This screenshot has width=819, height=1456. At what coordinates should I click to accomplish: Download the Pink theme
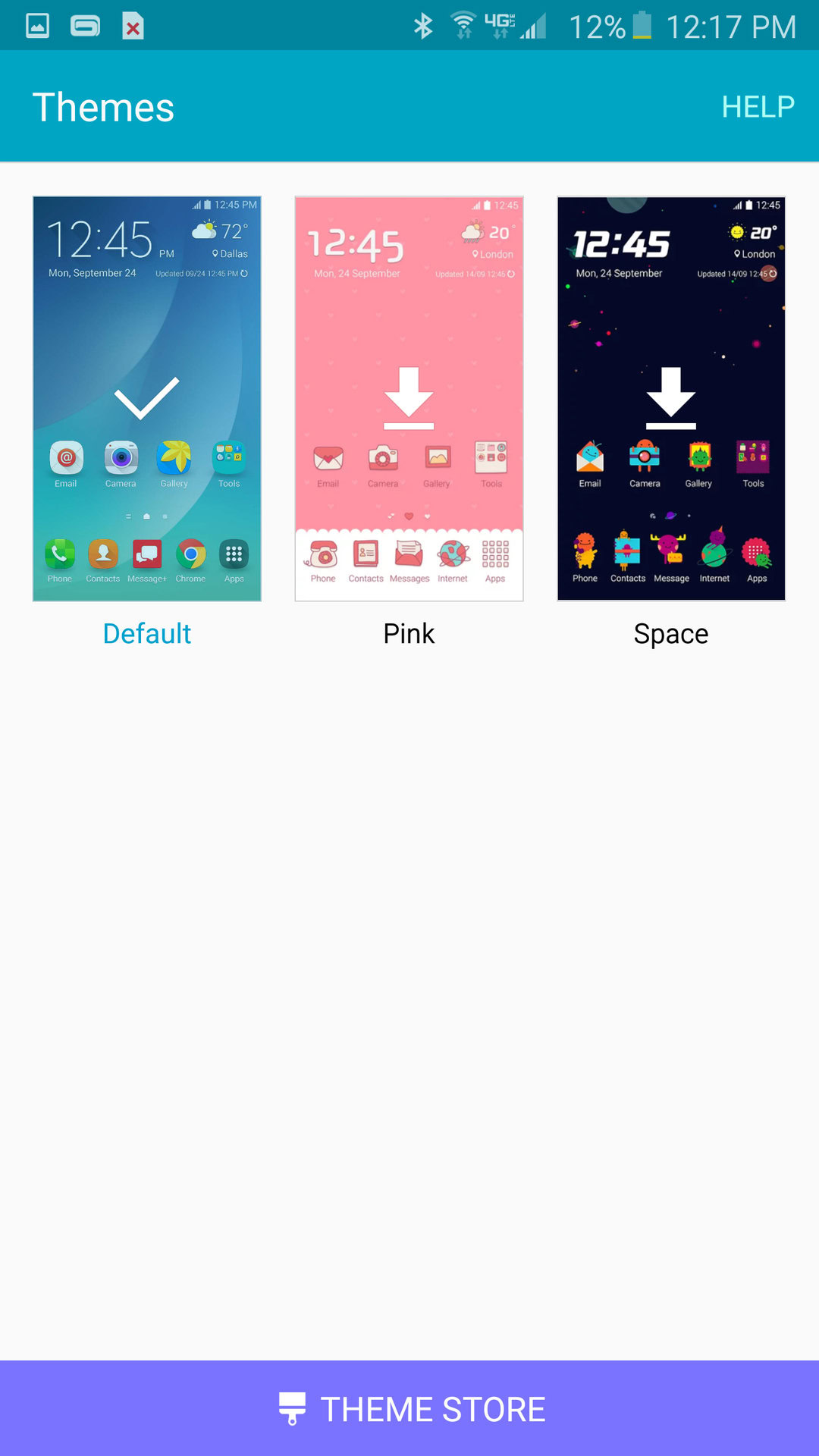click(409, 399)
